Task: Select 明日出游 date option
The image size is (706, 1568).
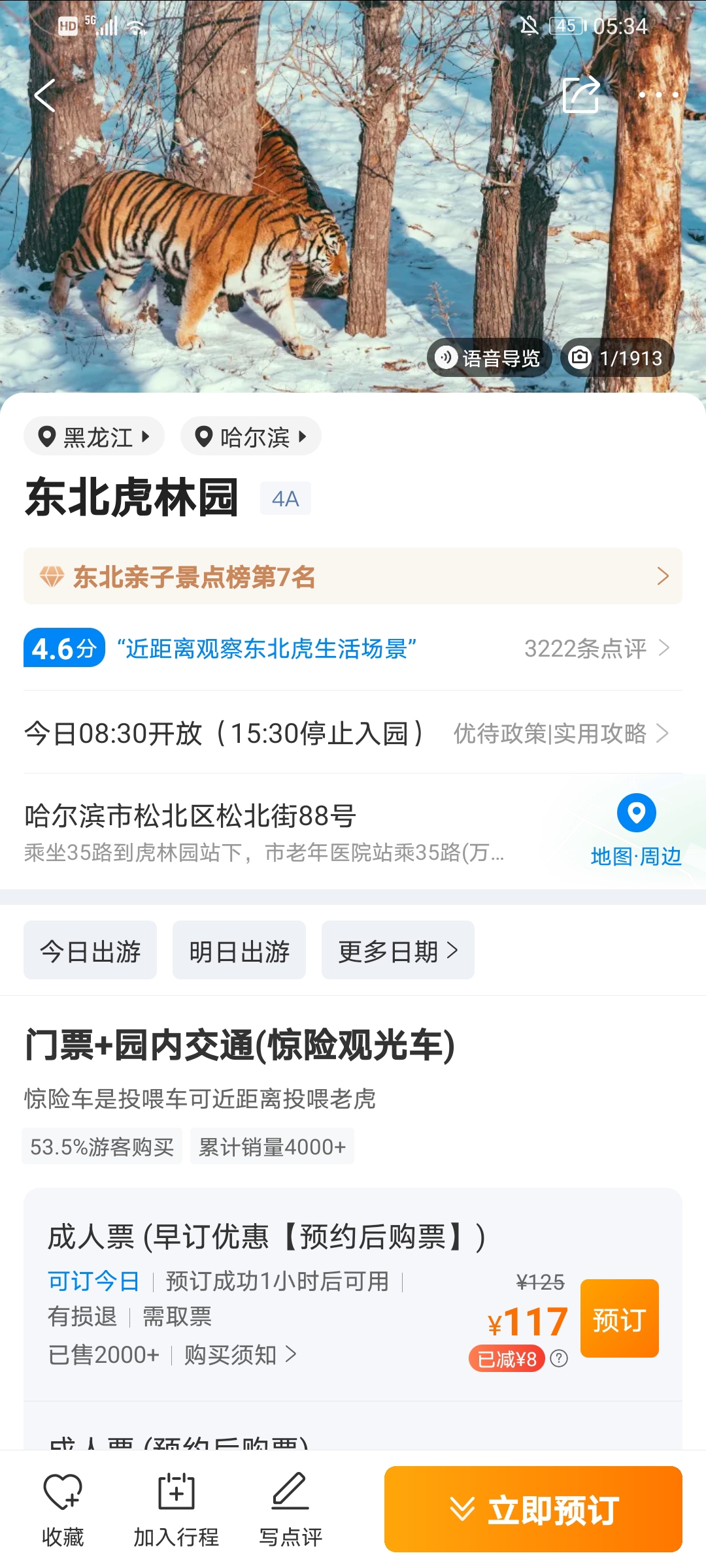Action: tap(239, 951)
